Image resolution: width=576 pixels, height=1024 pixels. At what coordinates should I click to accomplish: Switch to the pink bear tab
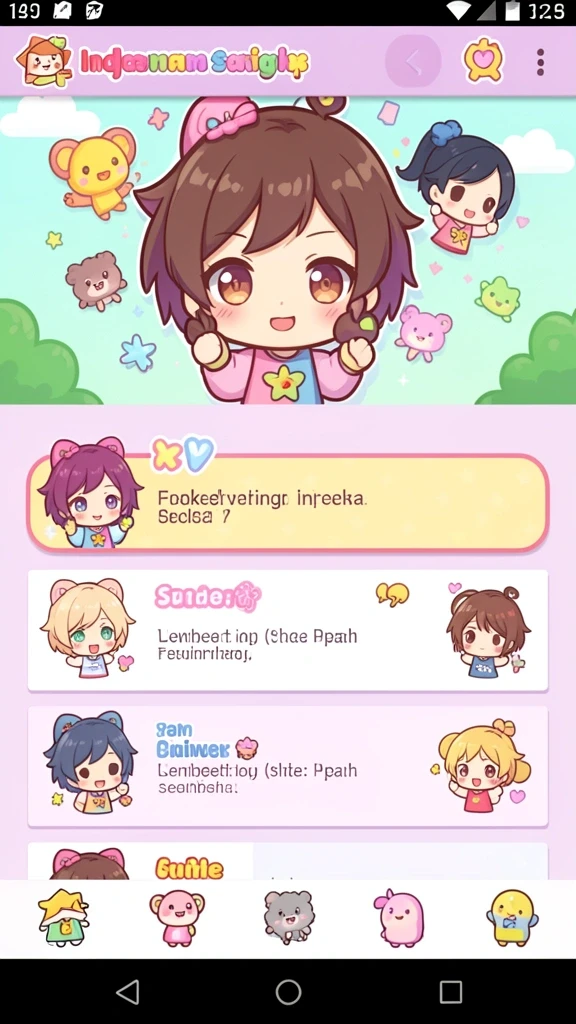177,918
